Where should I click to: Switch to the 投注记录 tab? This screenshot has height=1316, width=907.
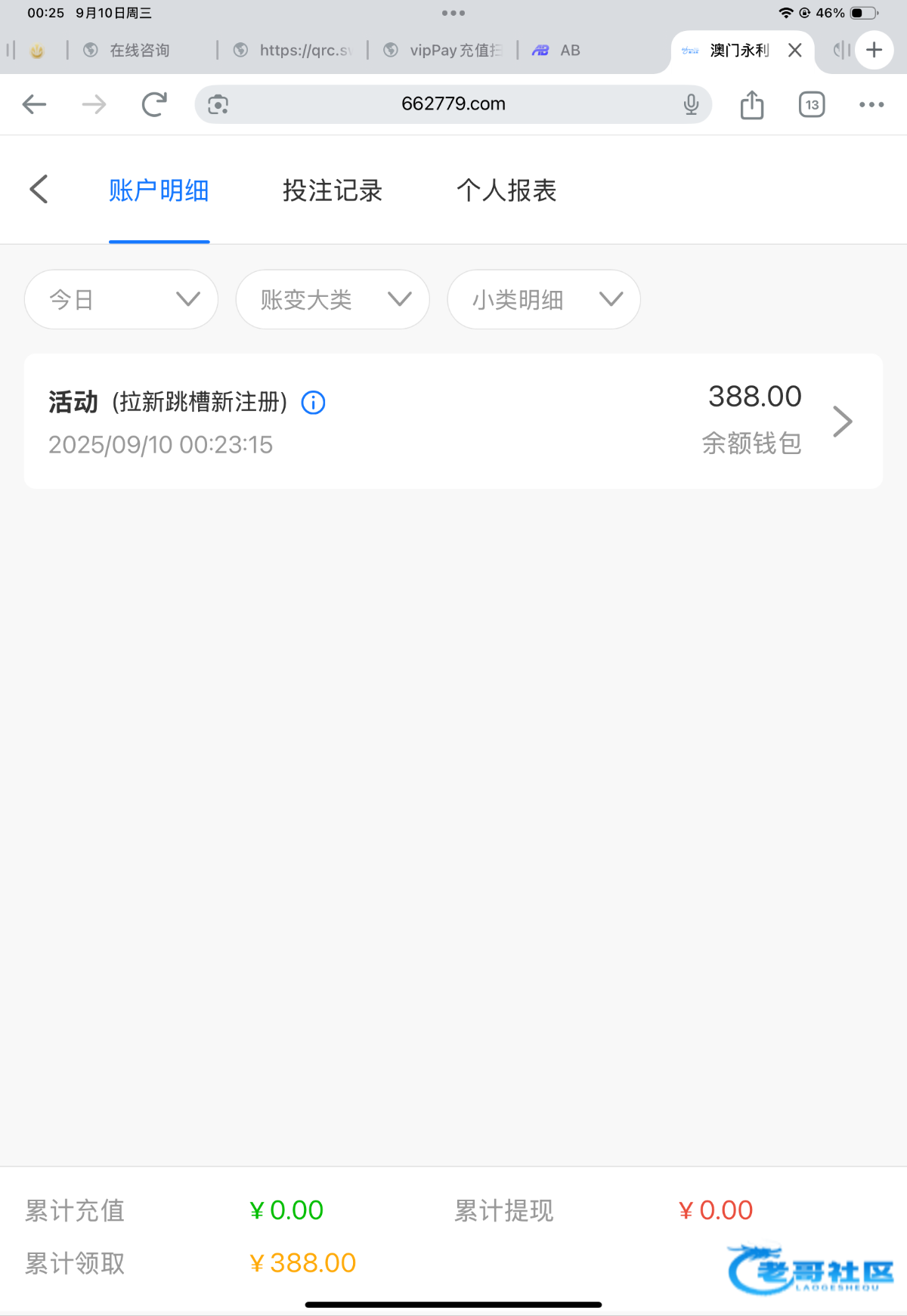tap(333, 190)
